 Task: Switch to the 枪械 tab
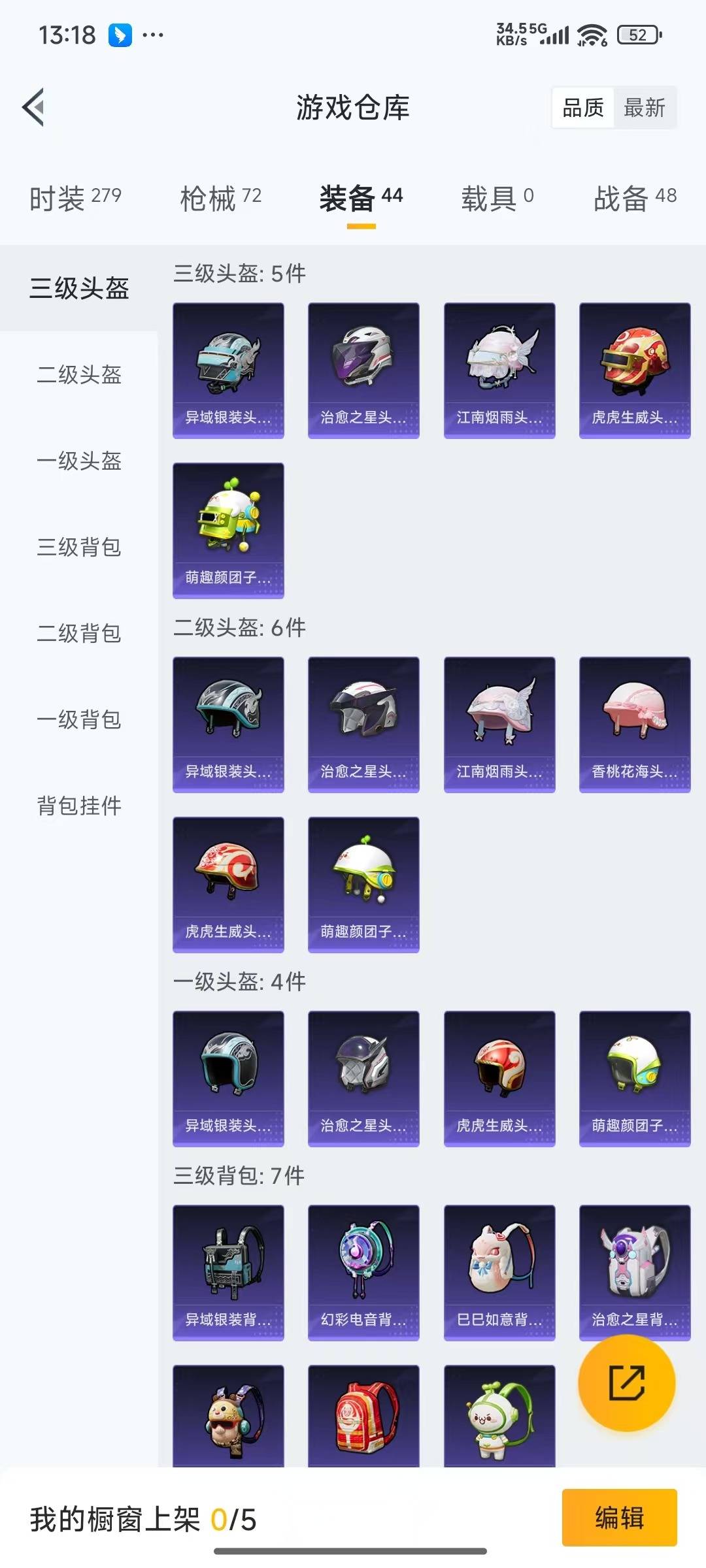point(220,197)
